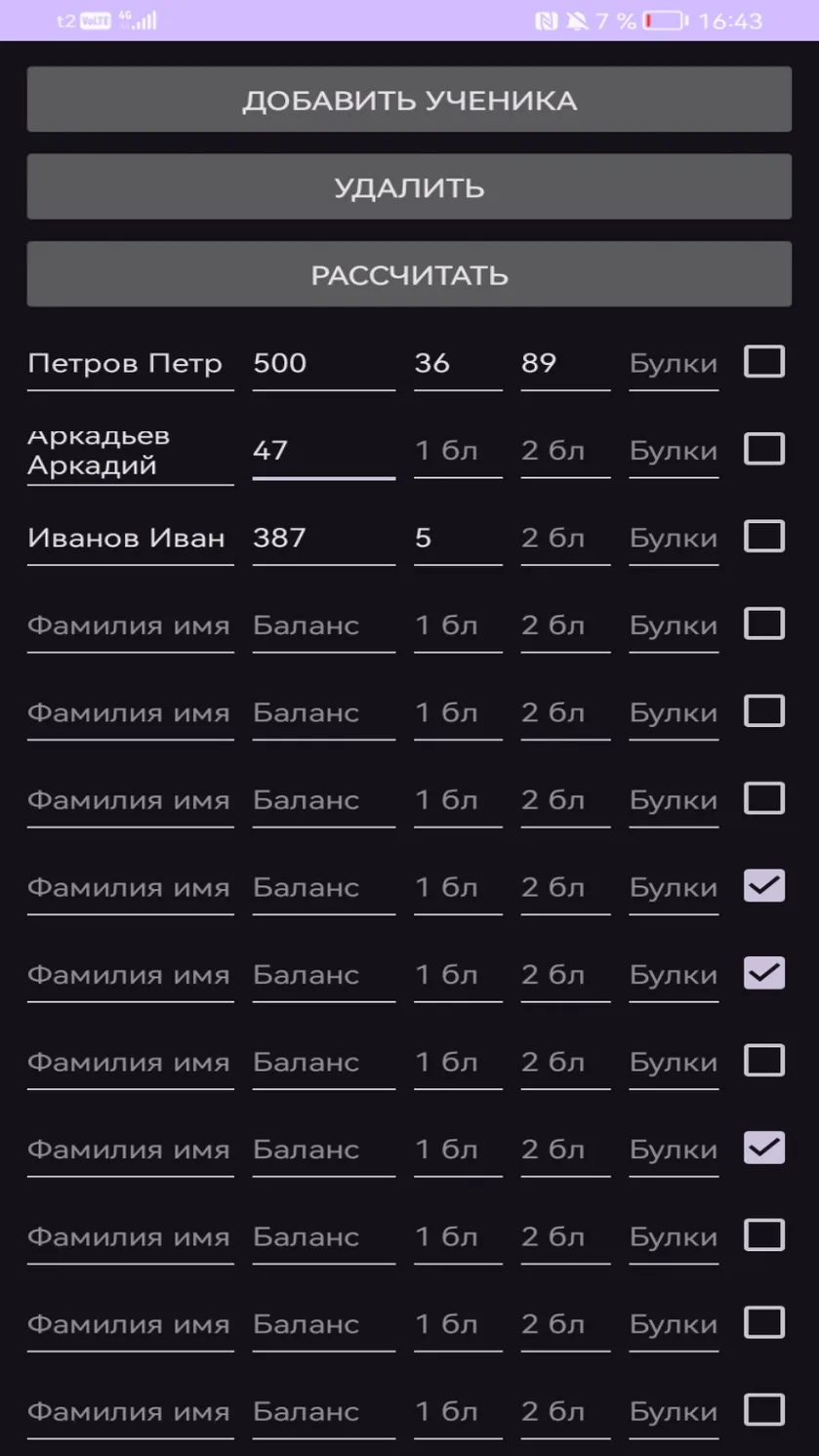The image size is (819, 1456).
Task: Focus the field with value 89
Action: 565,364
